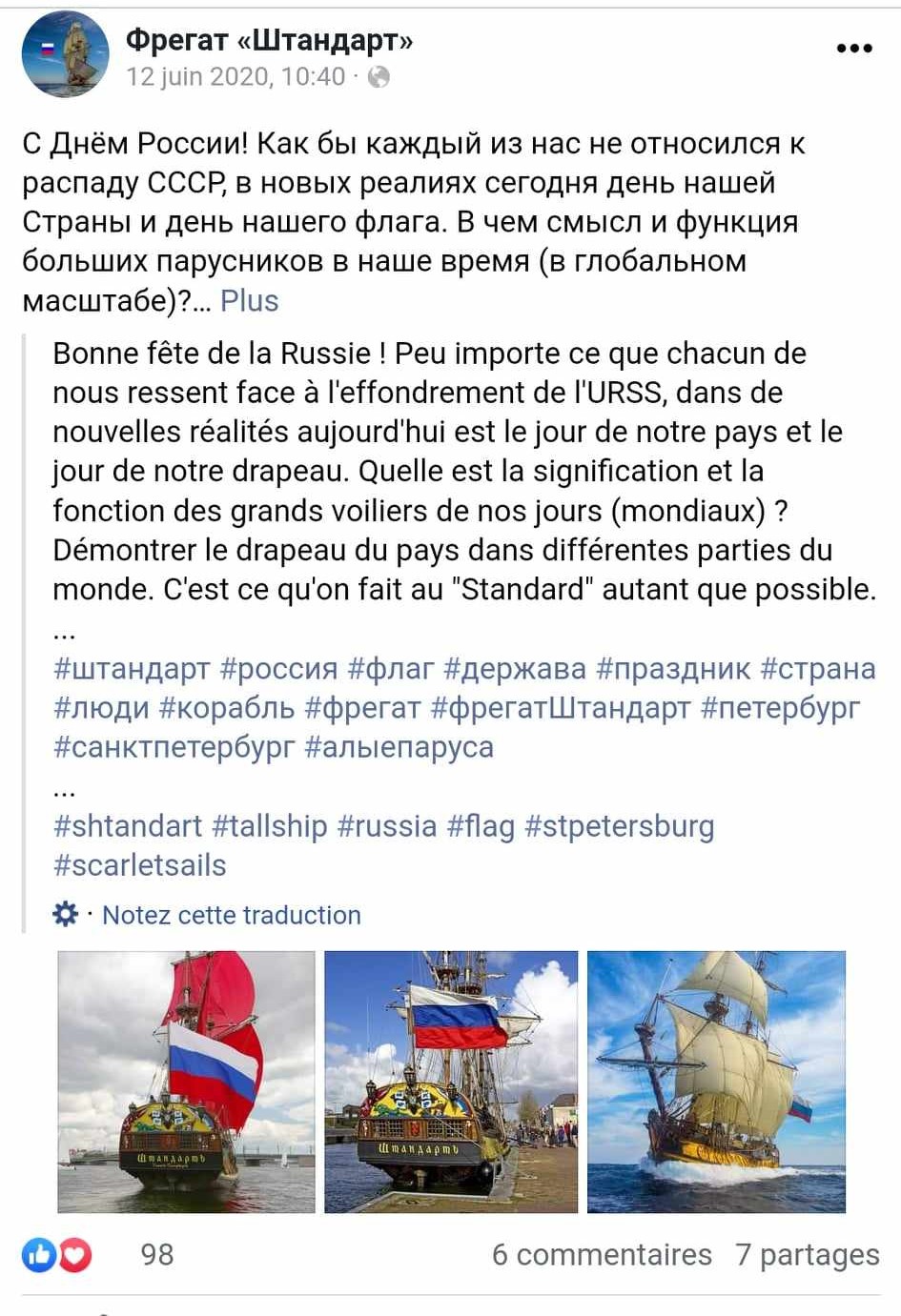This screenshot has width=901, height=1316.
Task: Tap Notez cette traduction
Action: click(x=232, y=916)
